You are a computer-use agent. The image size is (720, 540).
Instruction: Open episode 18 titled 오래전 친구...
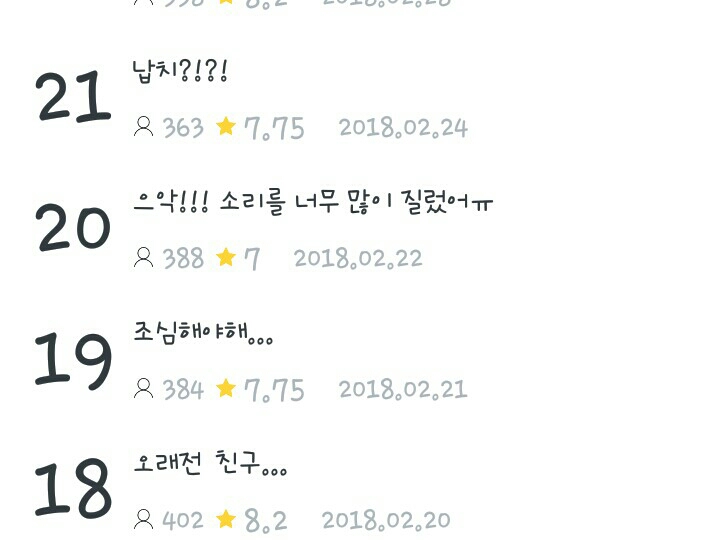(210, 465)
